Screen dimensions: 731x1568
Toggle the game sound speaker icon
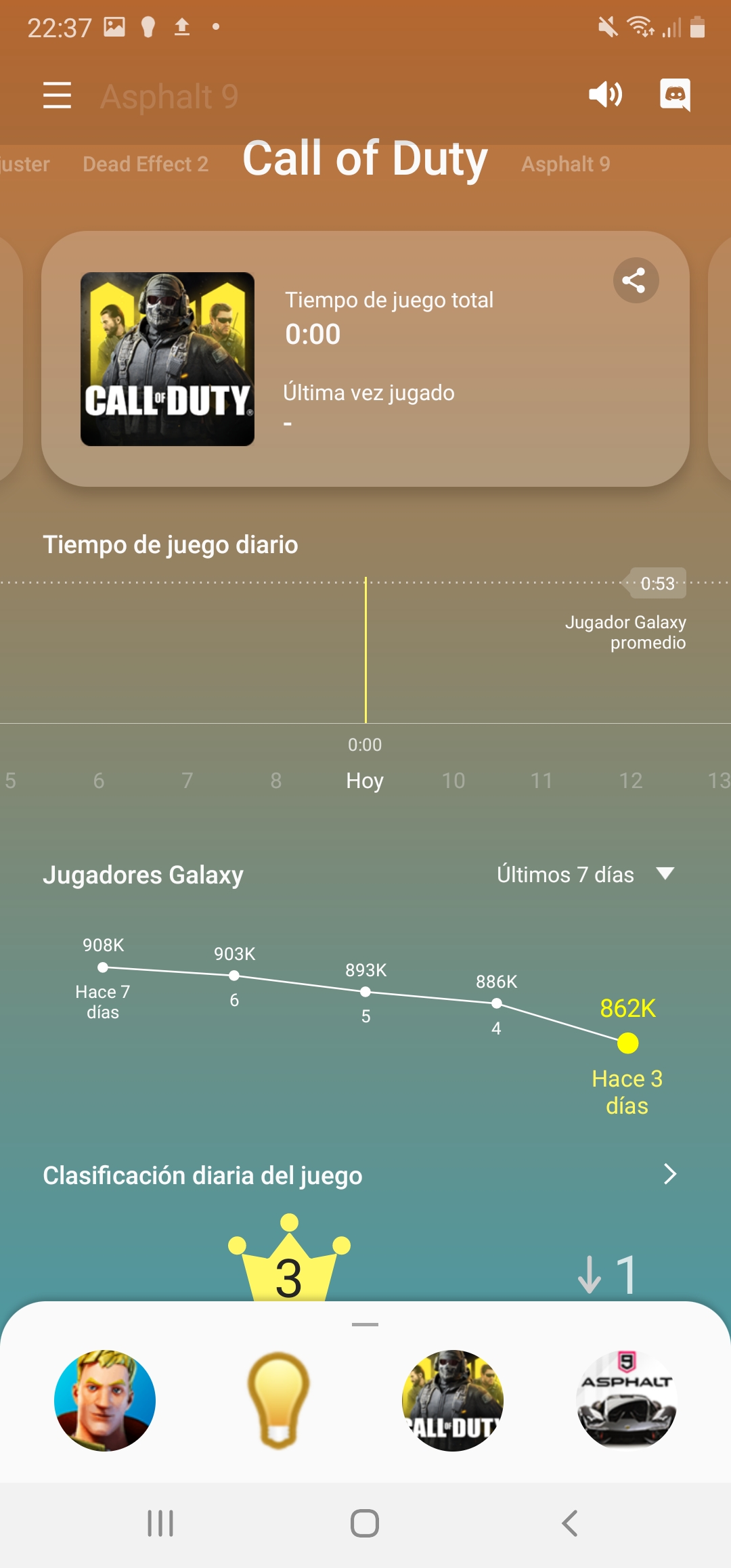click(606, 95)
